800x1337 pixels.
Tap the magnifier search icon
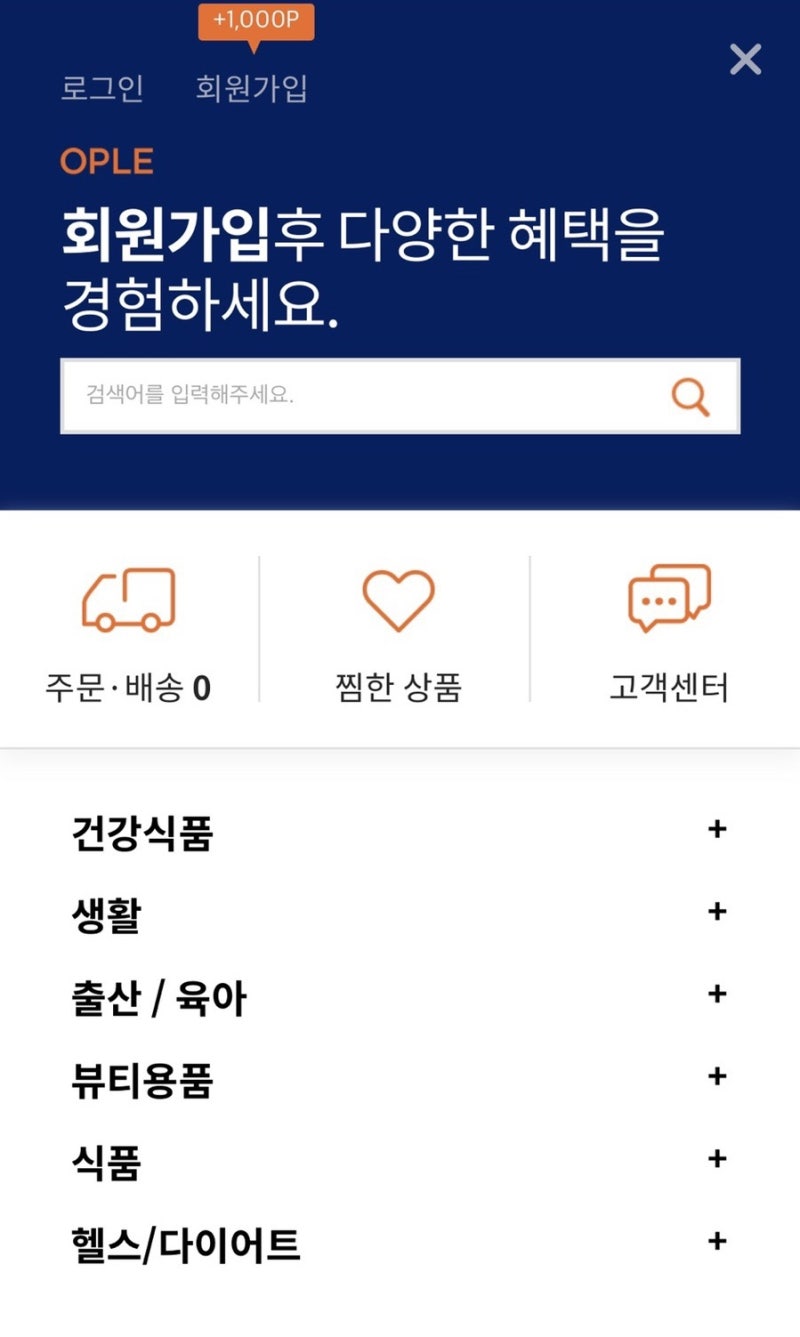point(690,397)
